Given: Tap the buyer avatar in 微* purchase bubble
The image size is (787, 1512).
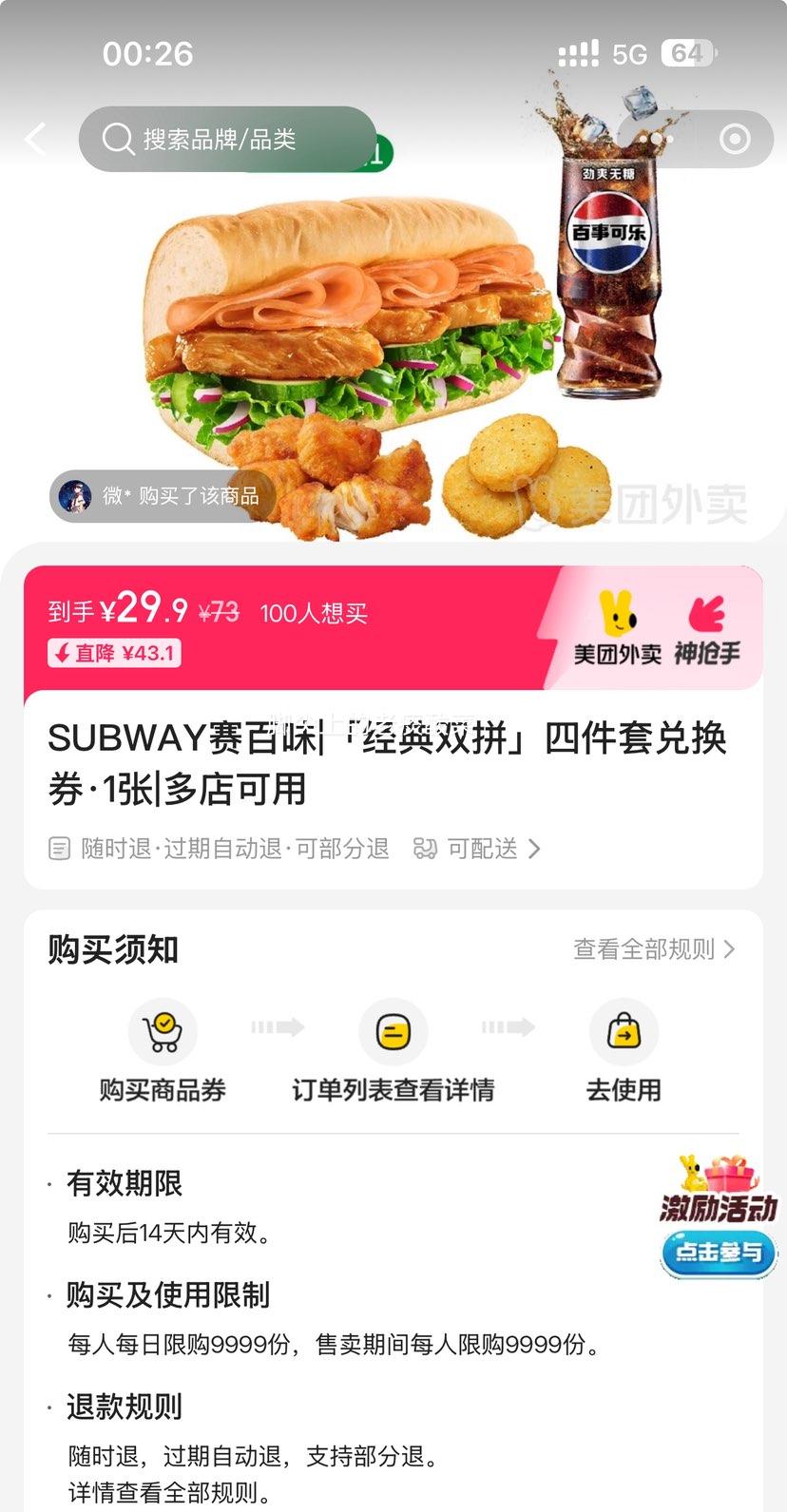Looking at the screenshot, I should (77, 496).
